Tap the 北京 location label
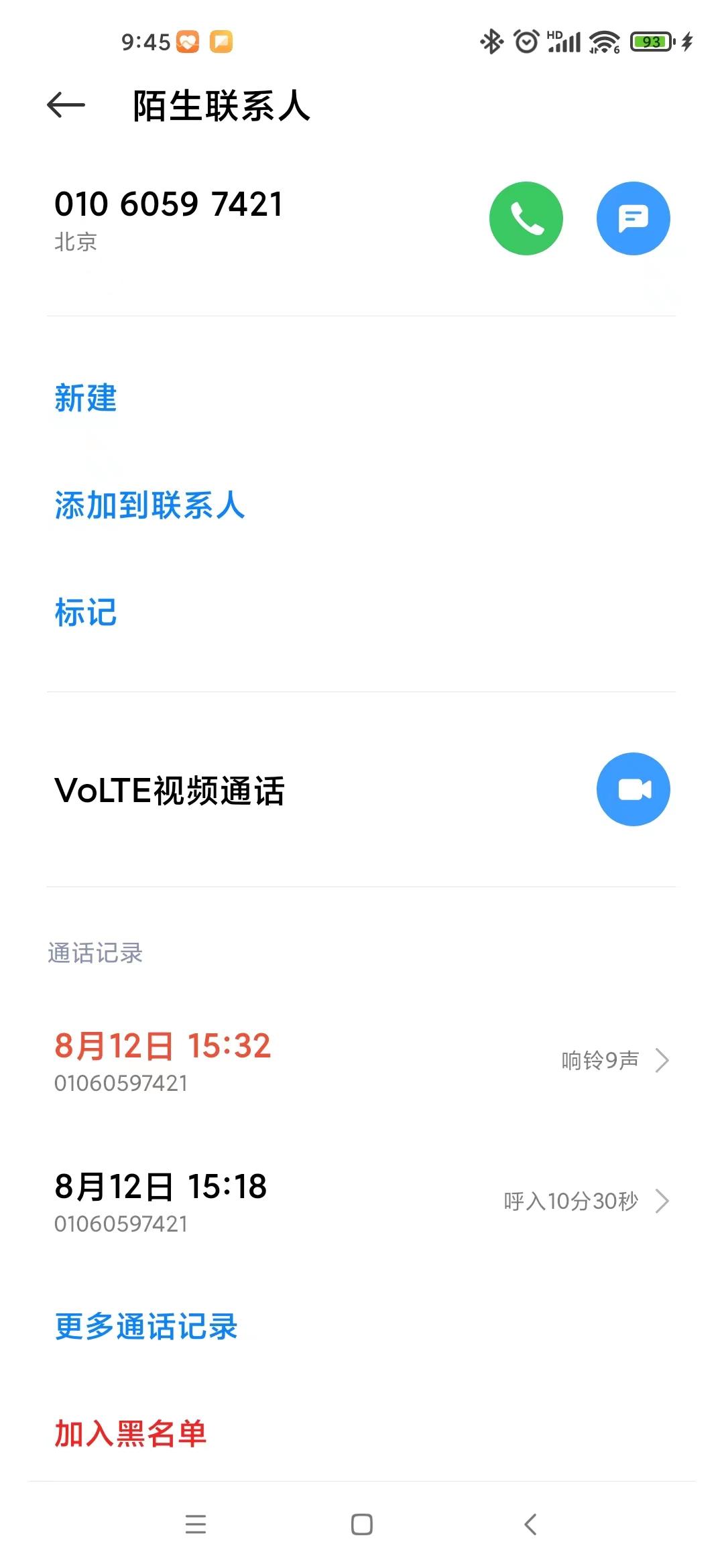The height and width of the screenshot is (1568, 724). click(x=75, y=243)
